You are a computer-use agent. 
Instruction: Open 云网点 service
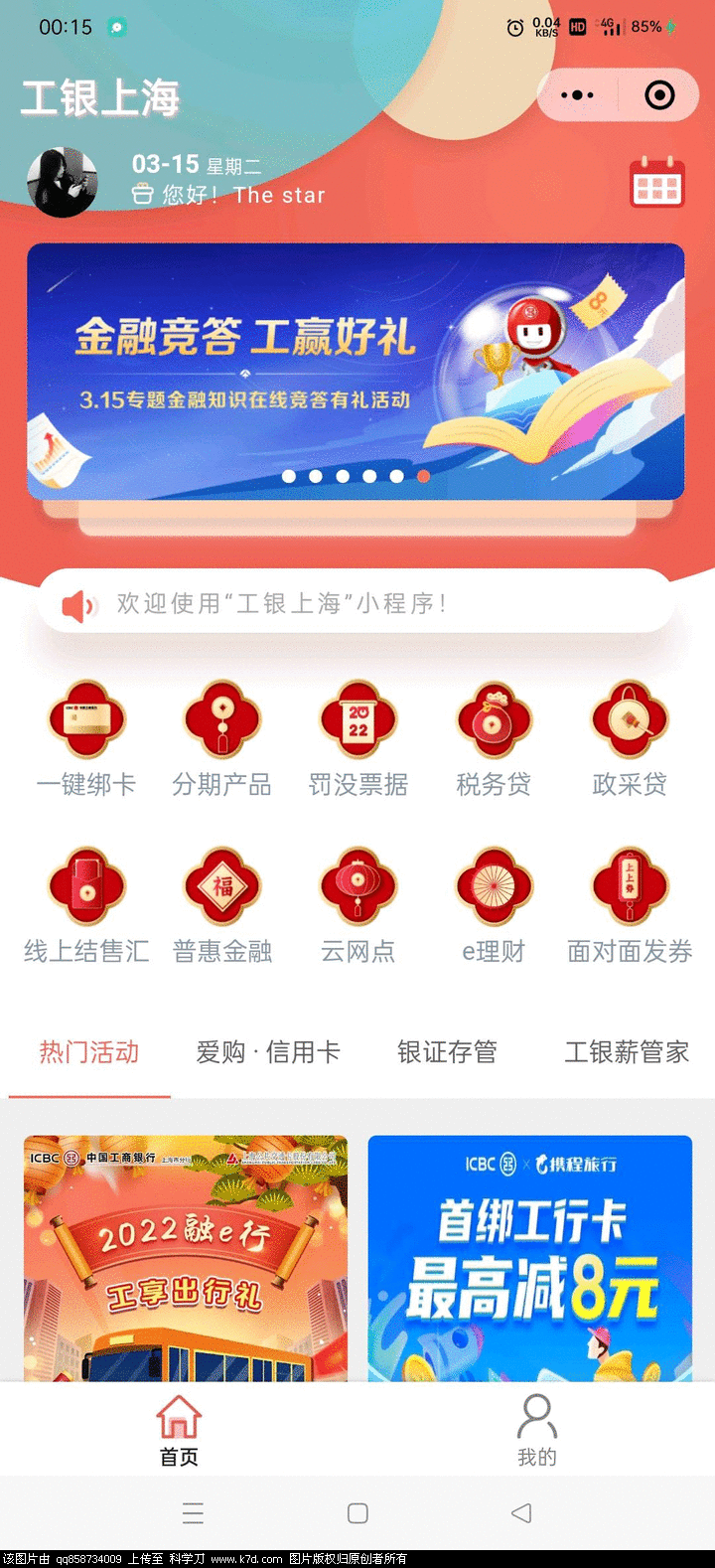357,905
